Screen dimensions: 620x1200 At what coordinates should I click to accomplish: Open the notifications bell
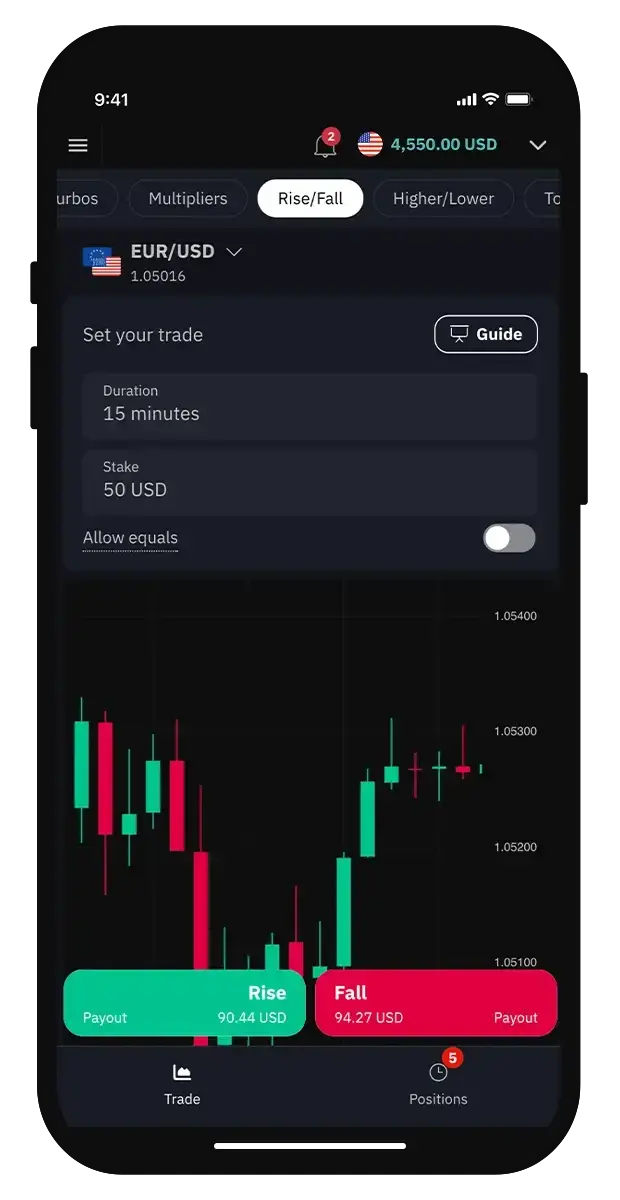(325, 145)
